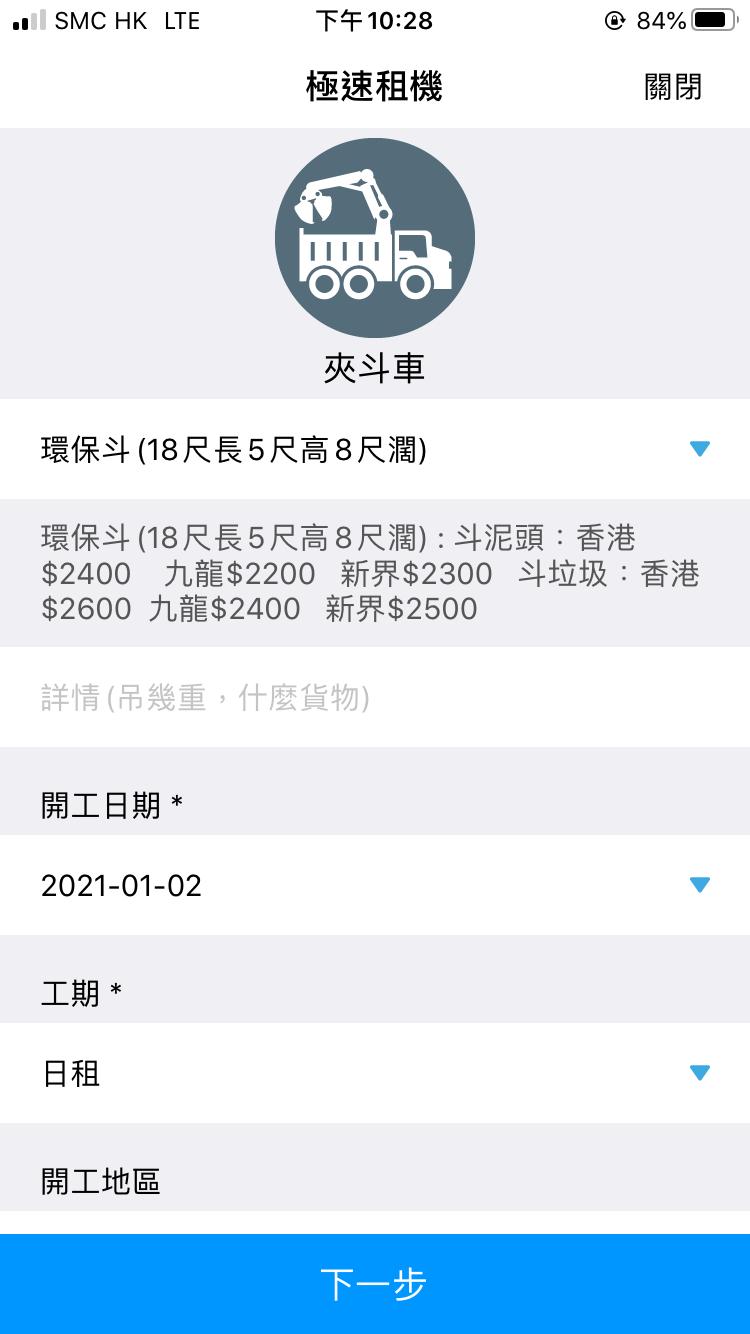Open the 環保斗 size dropdown
This screenshot has height=1334, width=750.
[374, 450]
